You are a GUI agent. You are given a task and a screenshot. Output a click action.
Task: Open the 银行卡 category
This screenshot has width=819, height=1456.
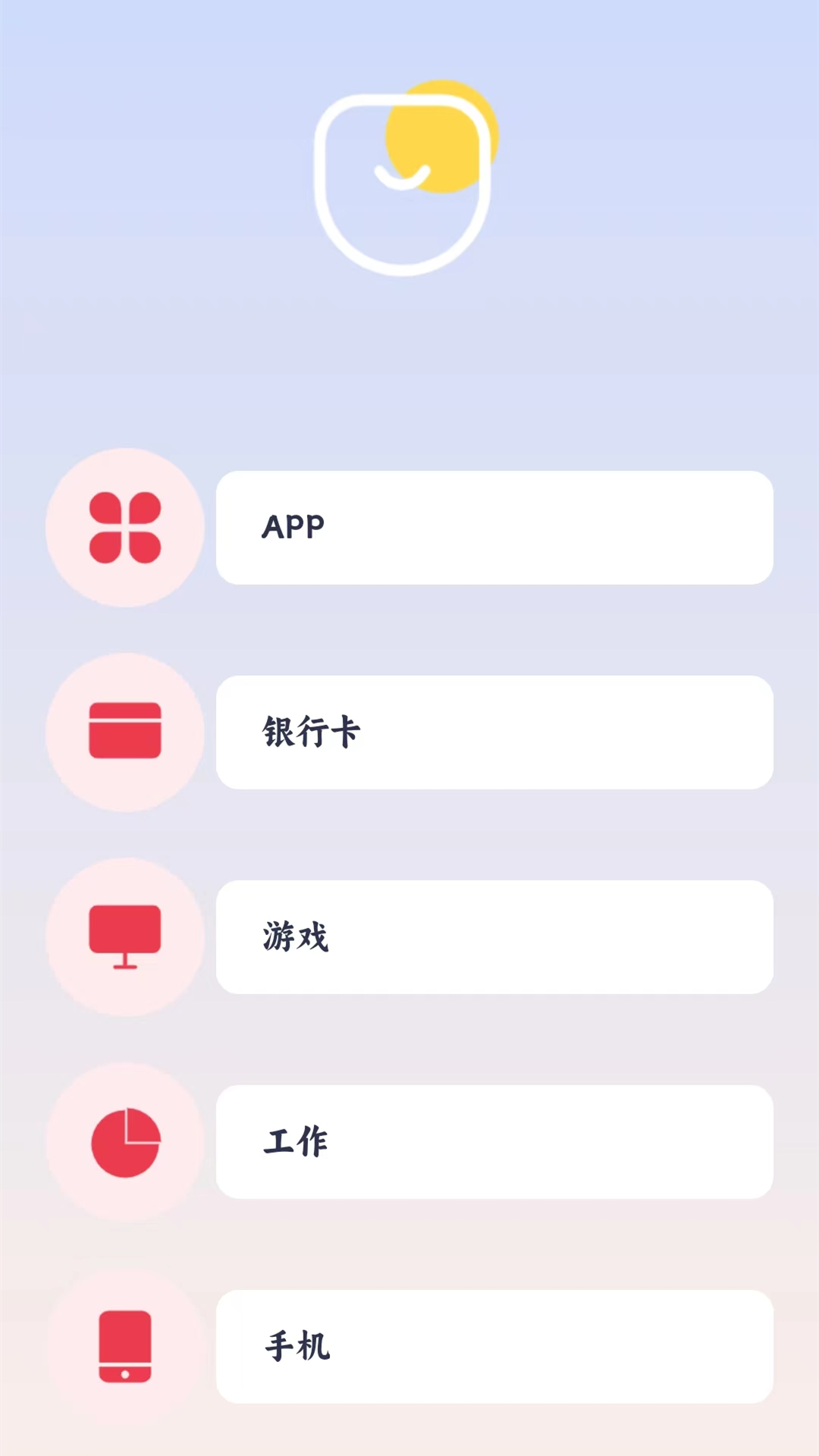[494, 732]
